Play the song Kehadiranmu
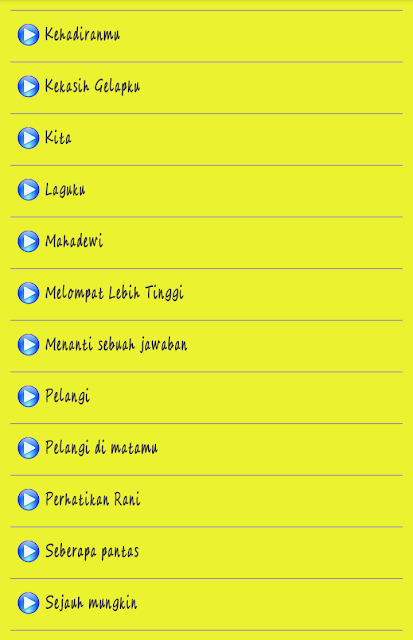This screenshot has width=413, height=640. pos(206,36)
